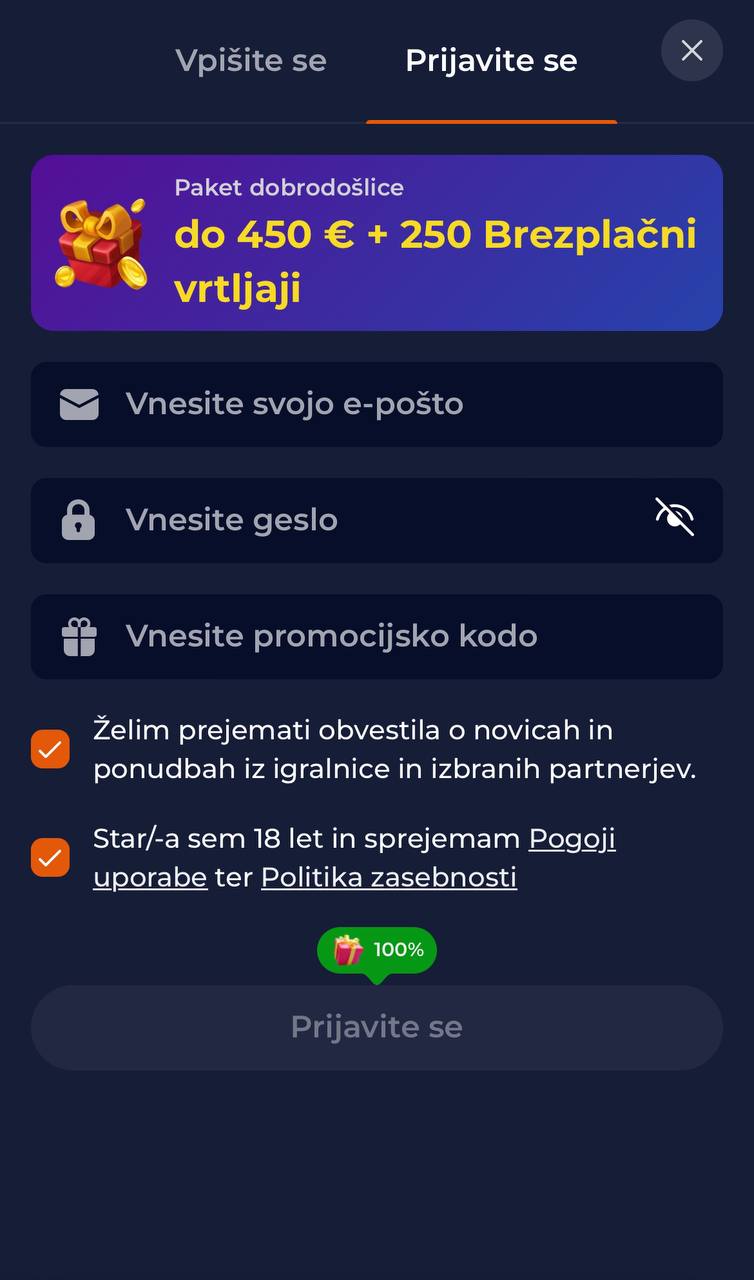Select the Prijavite se tab
This screenshot has width=754, height=1280.
[491, 61]
